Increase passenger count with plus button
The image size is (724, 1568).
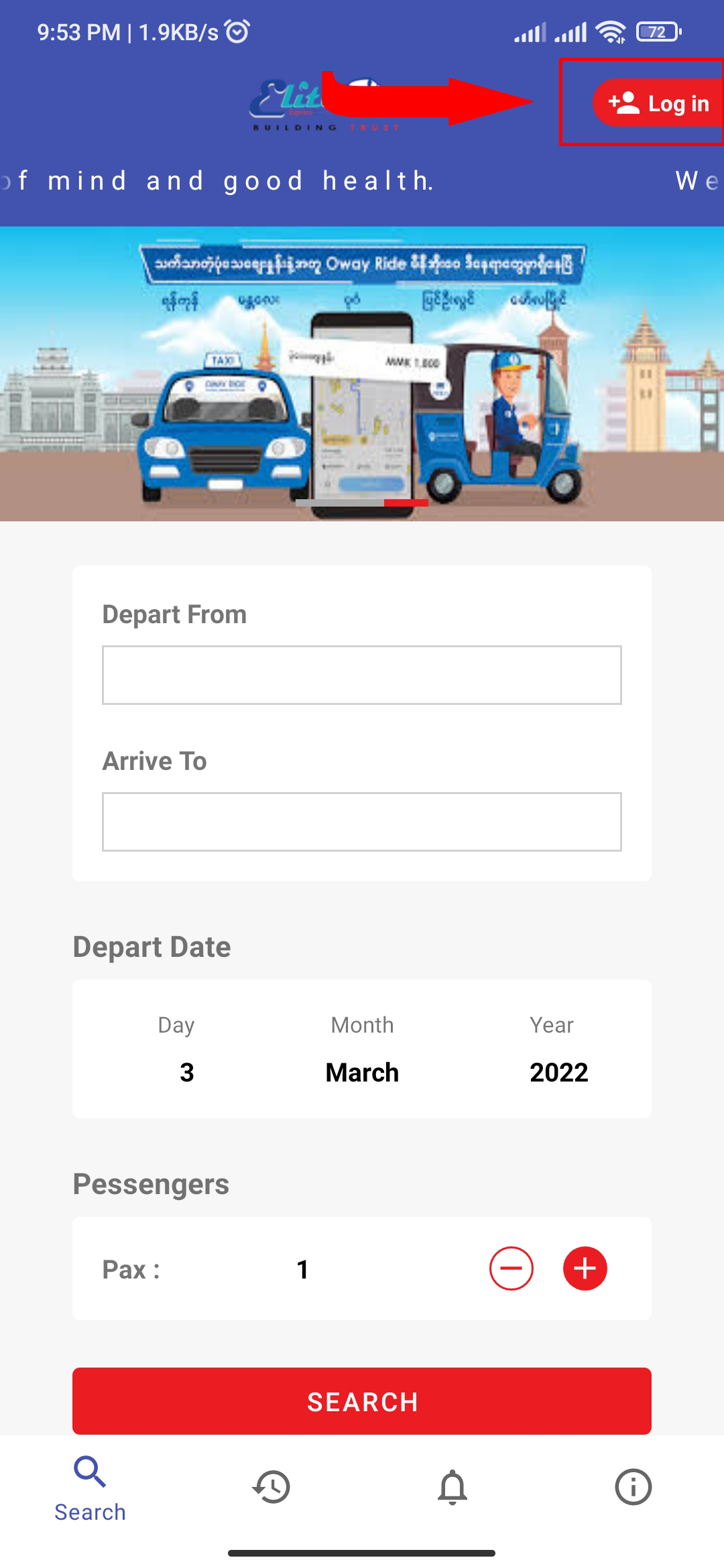click(585, 1268)
